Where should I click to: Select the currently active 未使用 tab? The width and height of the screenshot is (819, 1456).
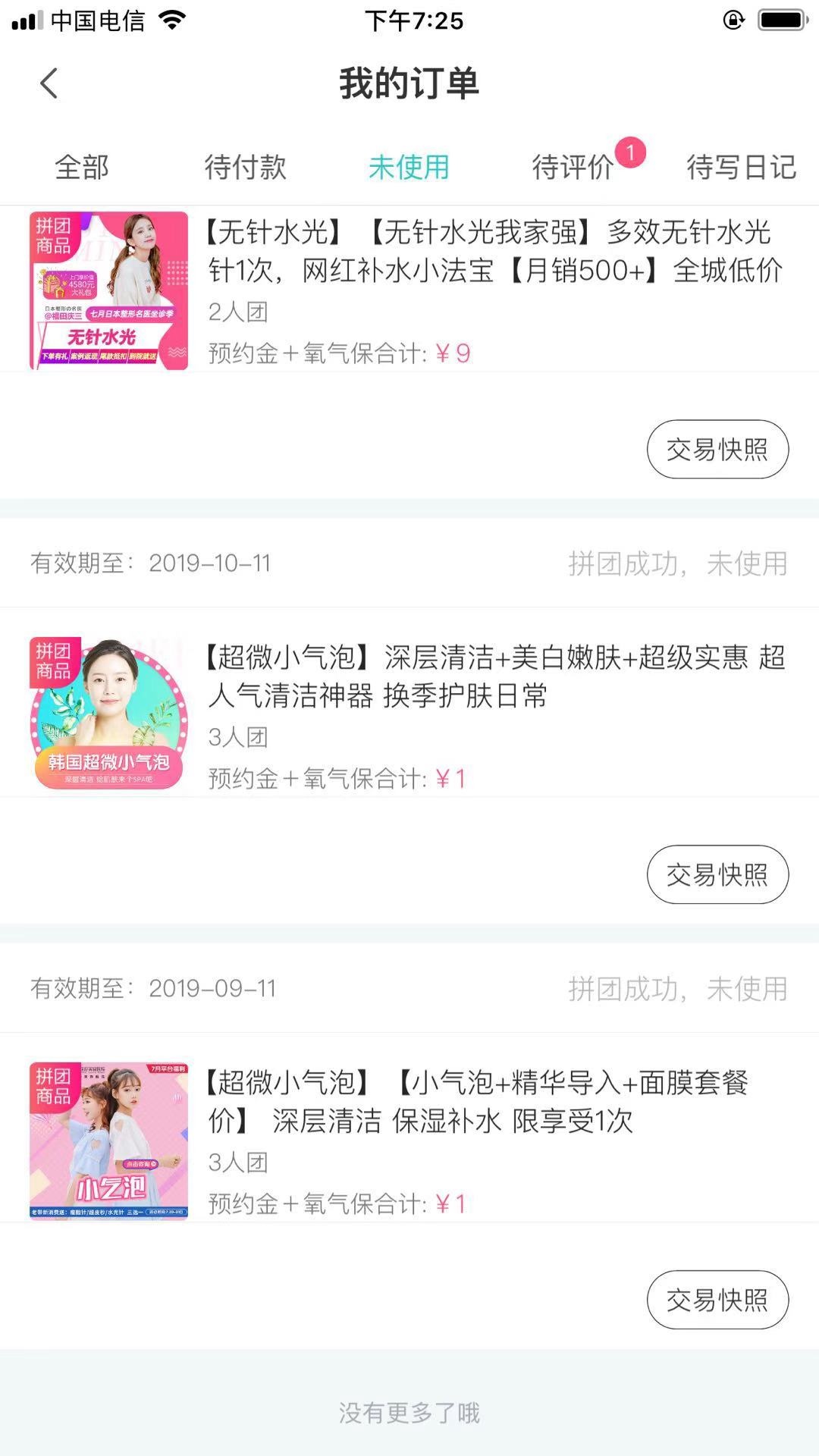pyautogui.click(x=409, y=167)
